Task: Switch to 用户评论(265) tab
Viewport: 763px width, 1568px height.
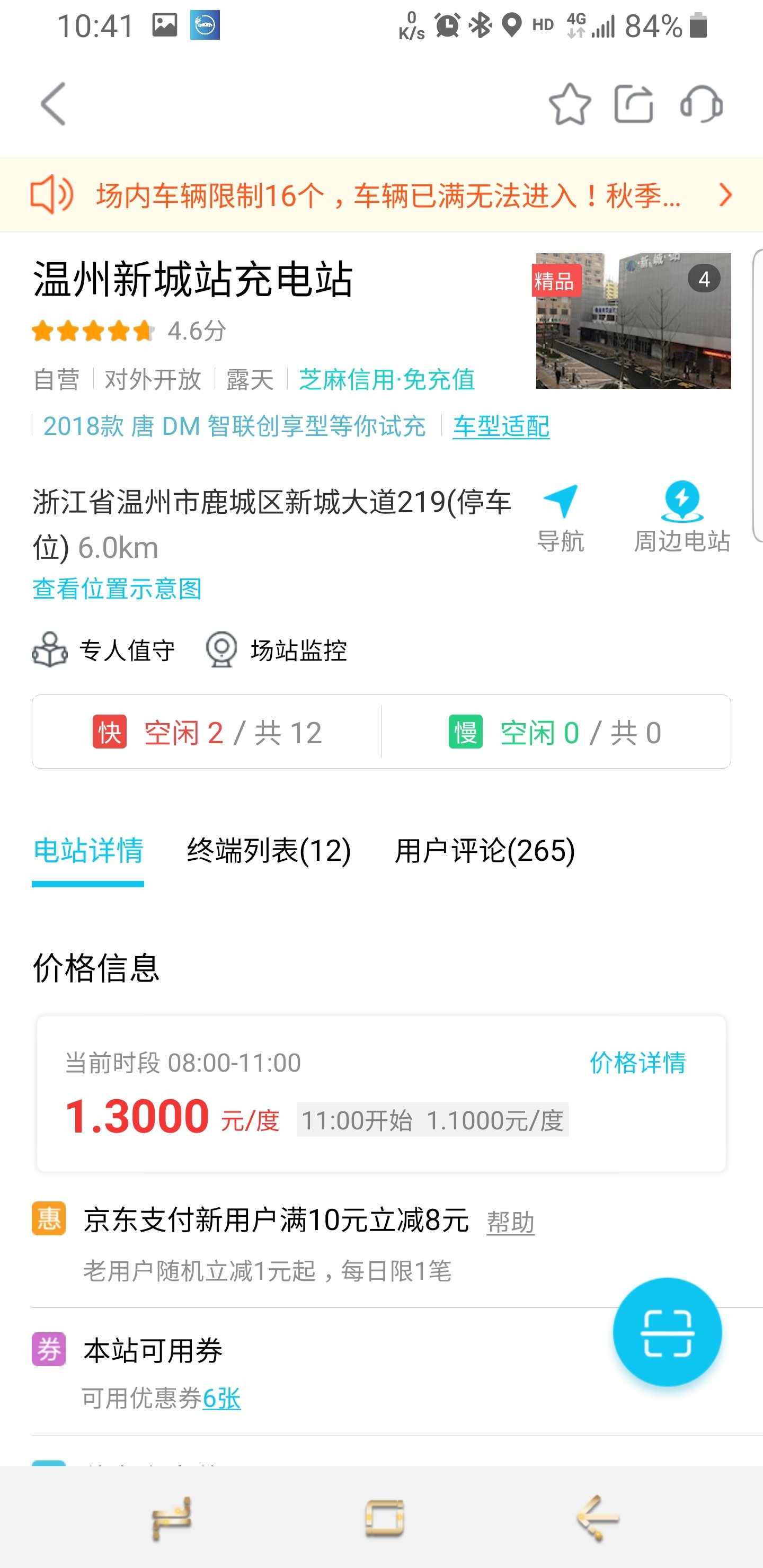Action: coord(485,850)
